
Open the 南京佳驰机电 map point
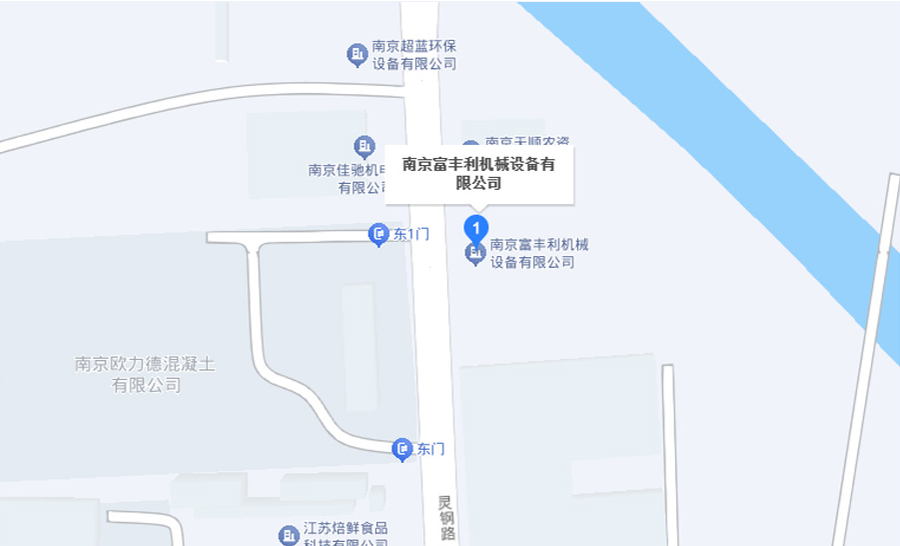[364, 146]
